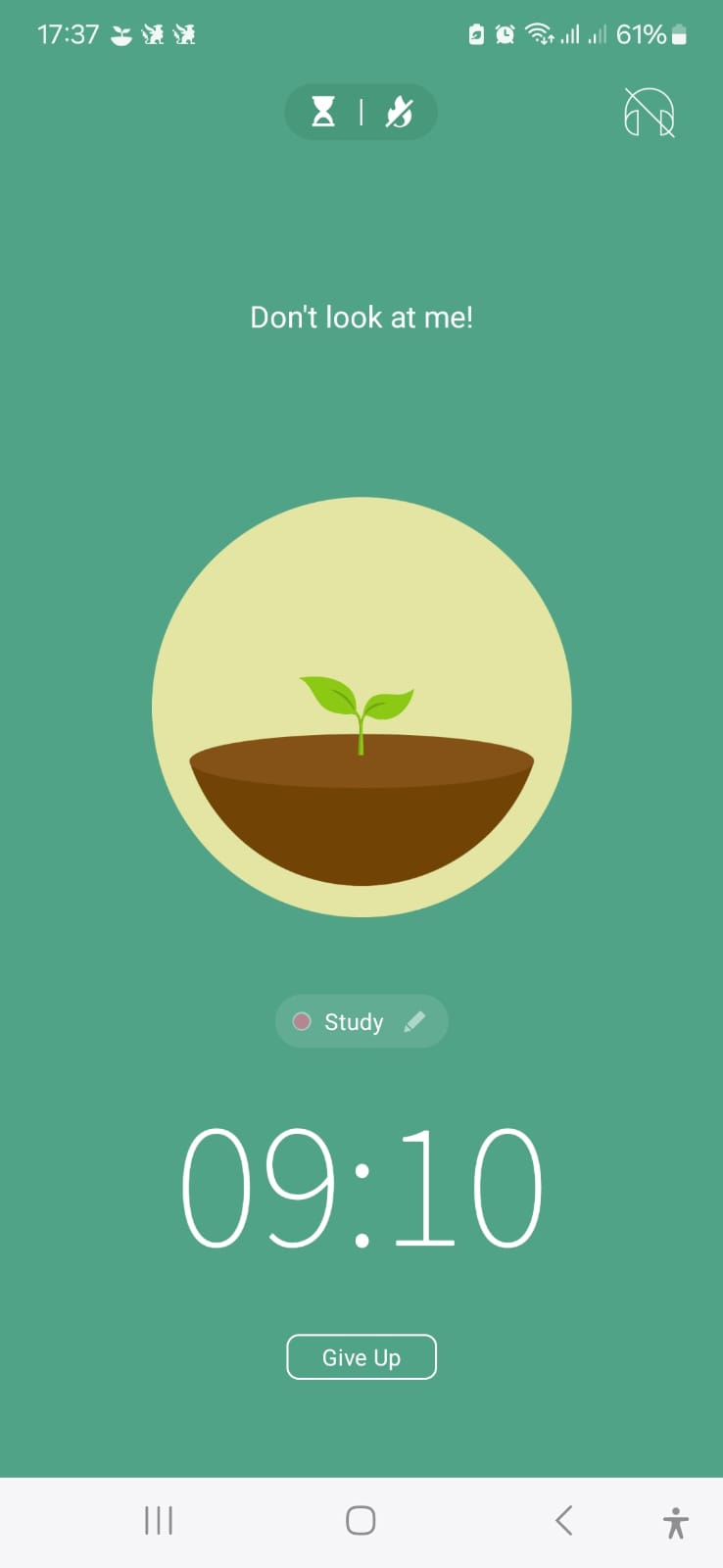Tap the pink tag color dot

[x=302, y=1021]
